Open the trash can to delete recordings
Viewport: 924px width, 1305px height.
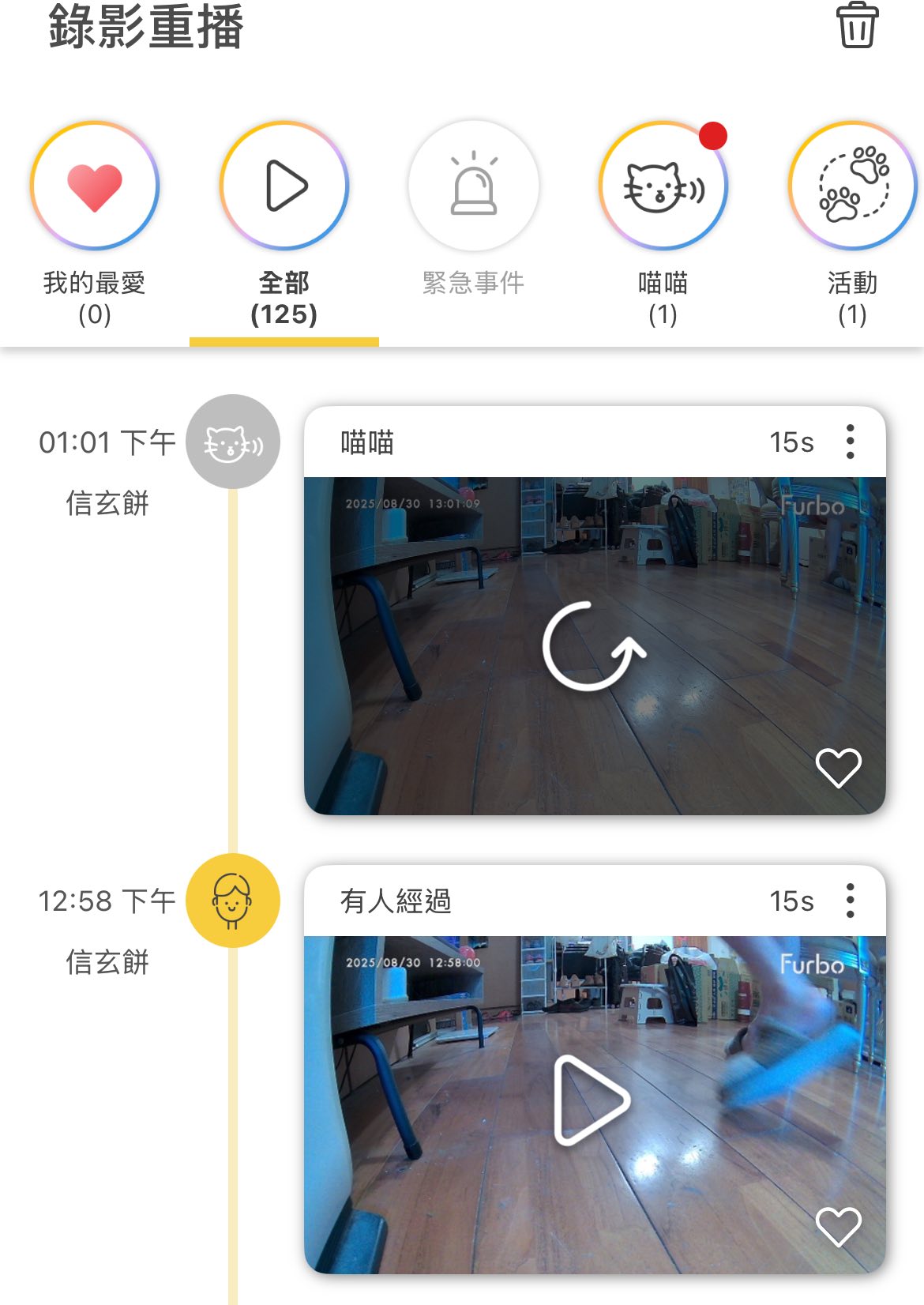(x=857, y=26)
